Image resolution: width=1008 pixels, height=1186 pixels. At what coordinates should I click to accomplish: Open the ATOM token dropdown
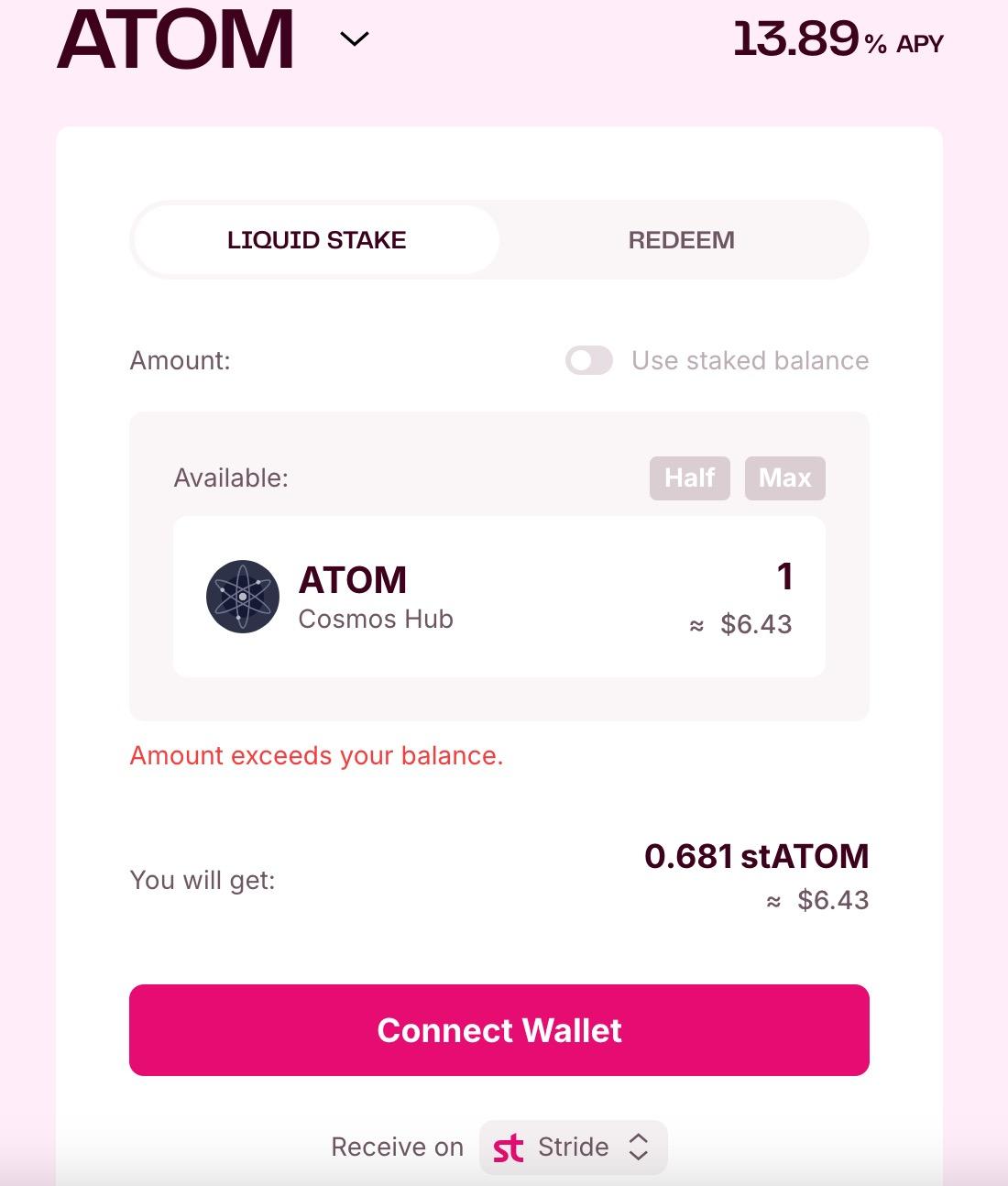(354, 38)
